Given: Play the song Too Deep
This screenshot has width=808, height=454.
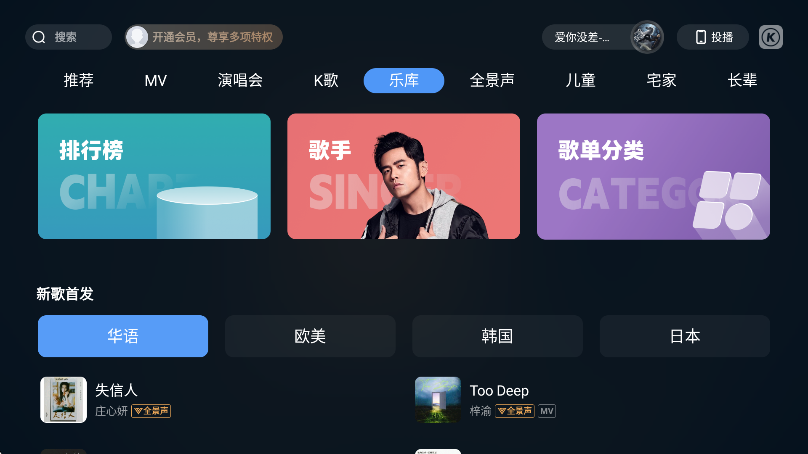Looking at the screenshot, I should pos(498,399).
